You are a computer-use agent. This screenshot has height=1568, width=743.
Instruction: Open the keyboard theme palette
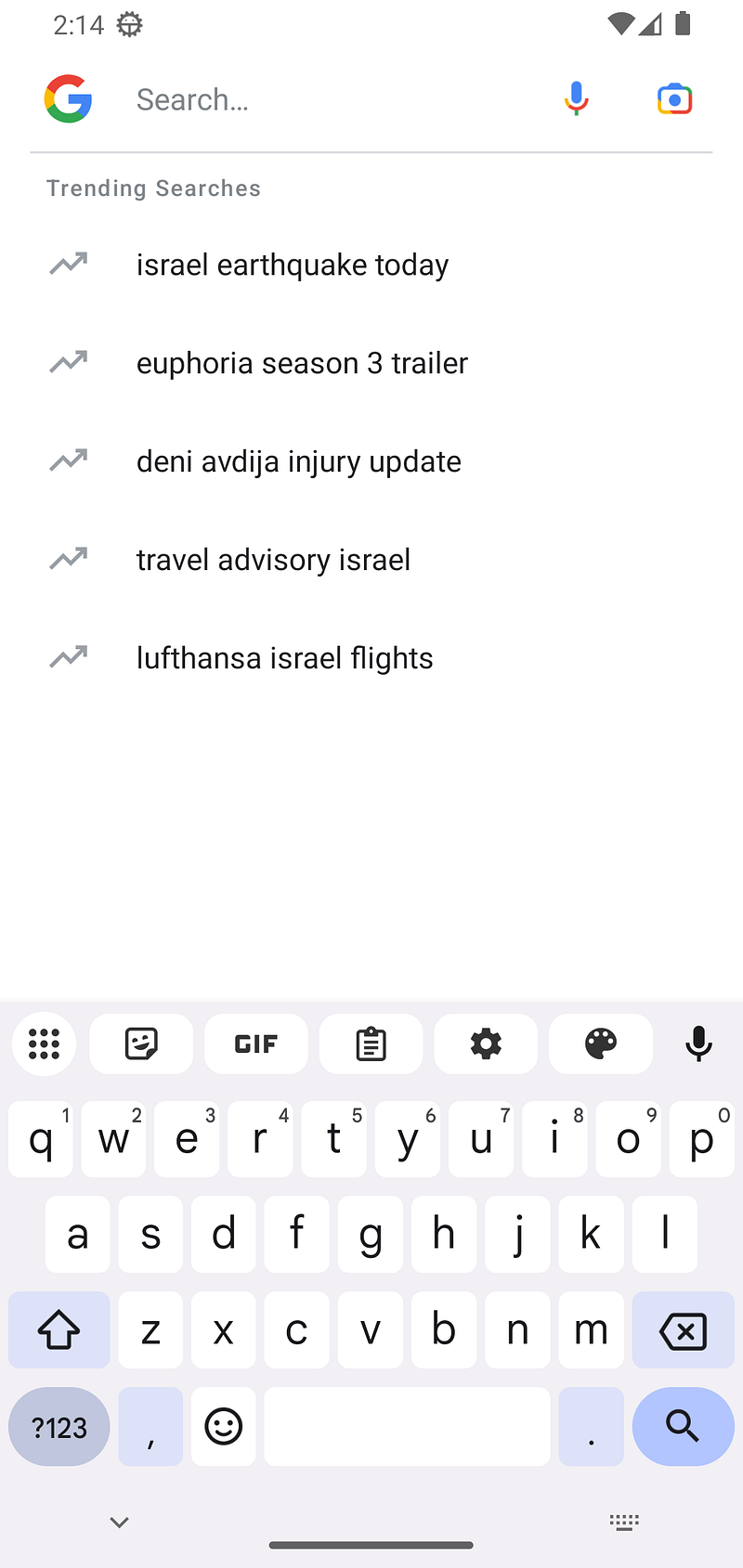click(601, 1044)
